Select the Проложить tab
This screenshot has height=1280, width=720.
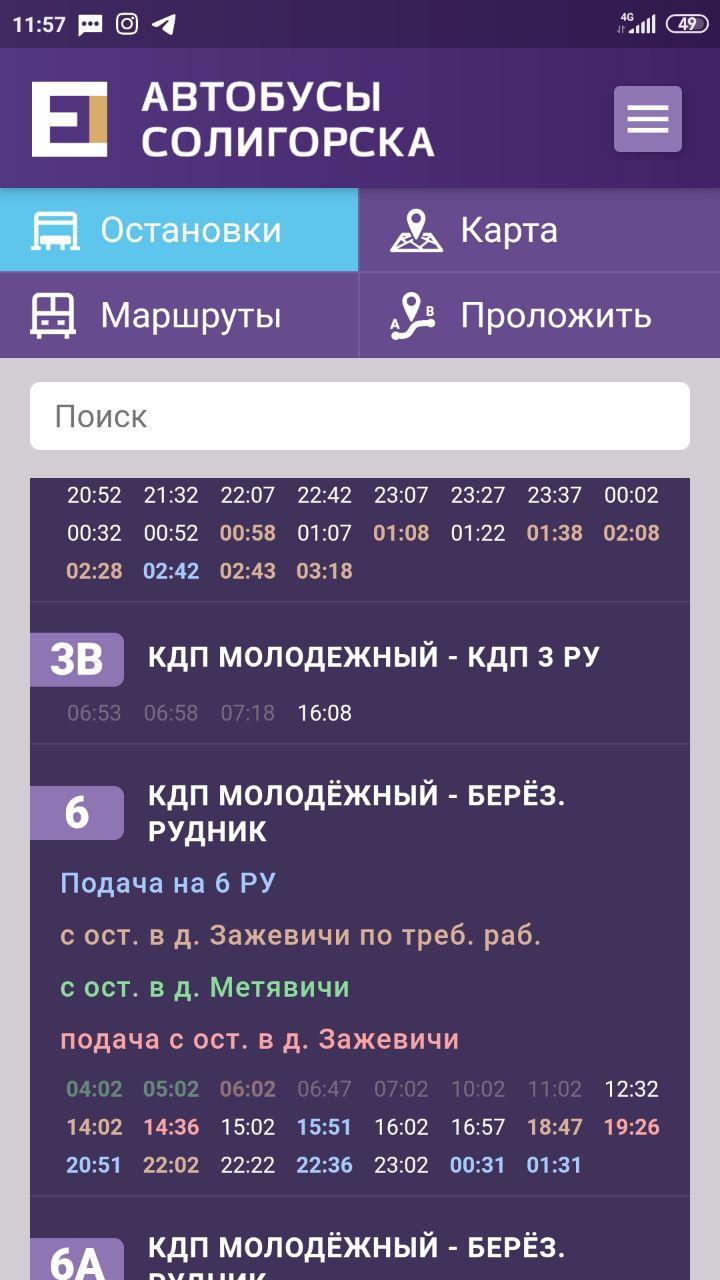point(555,315)
